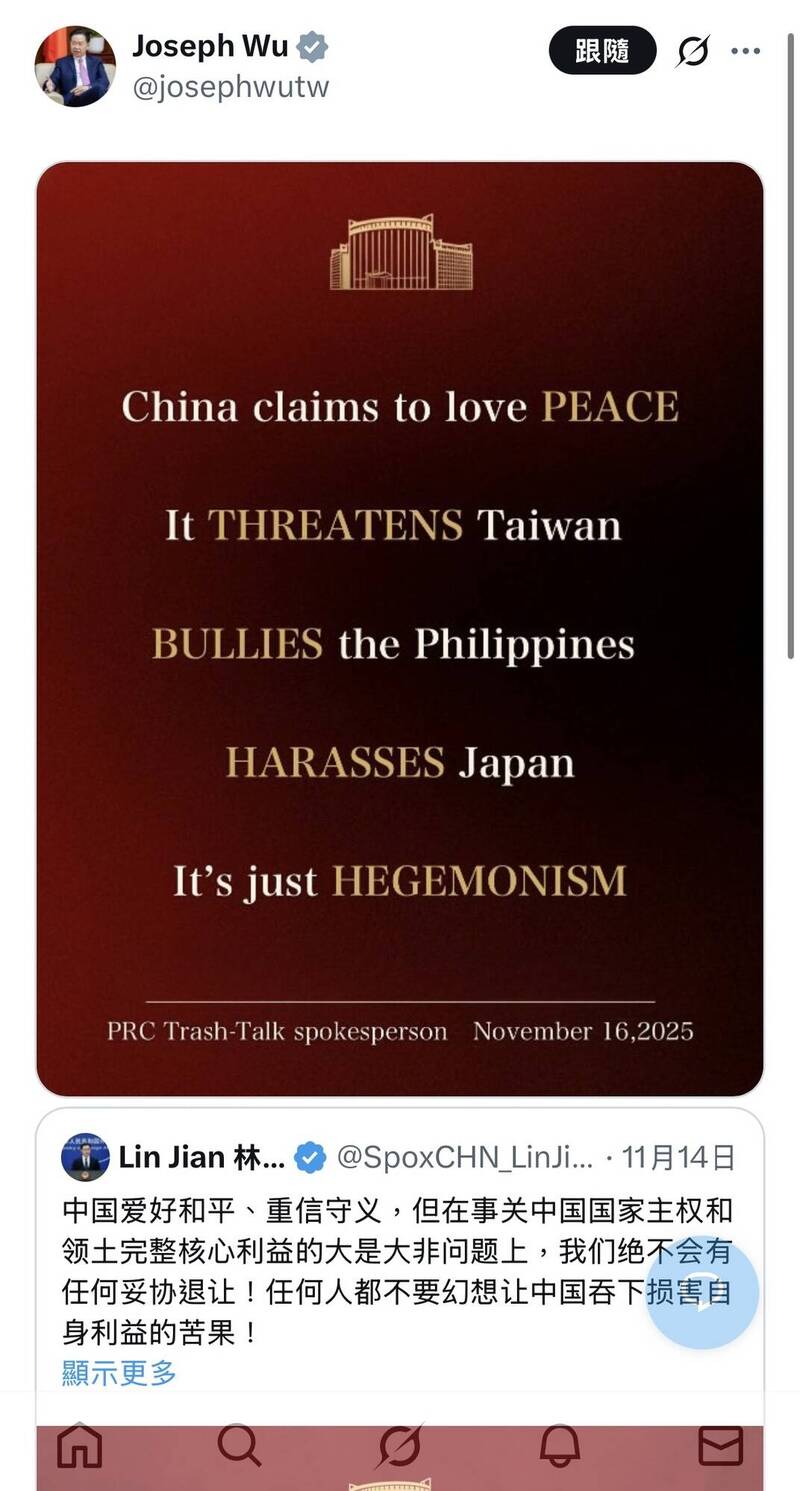Tap the floating blue action button

(702, 1292)
